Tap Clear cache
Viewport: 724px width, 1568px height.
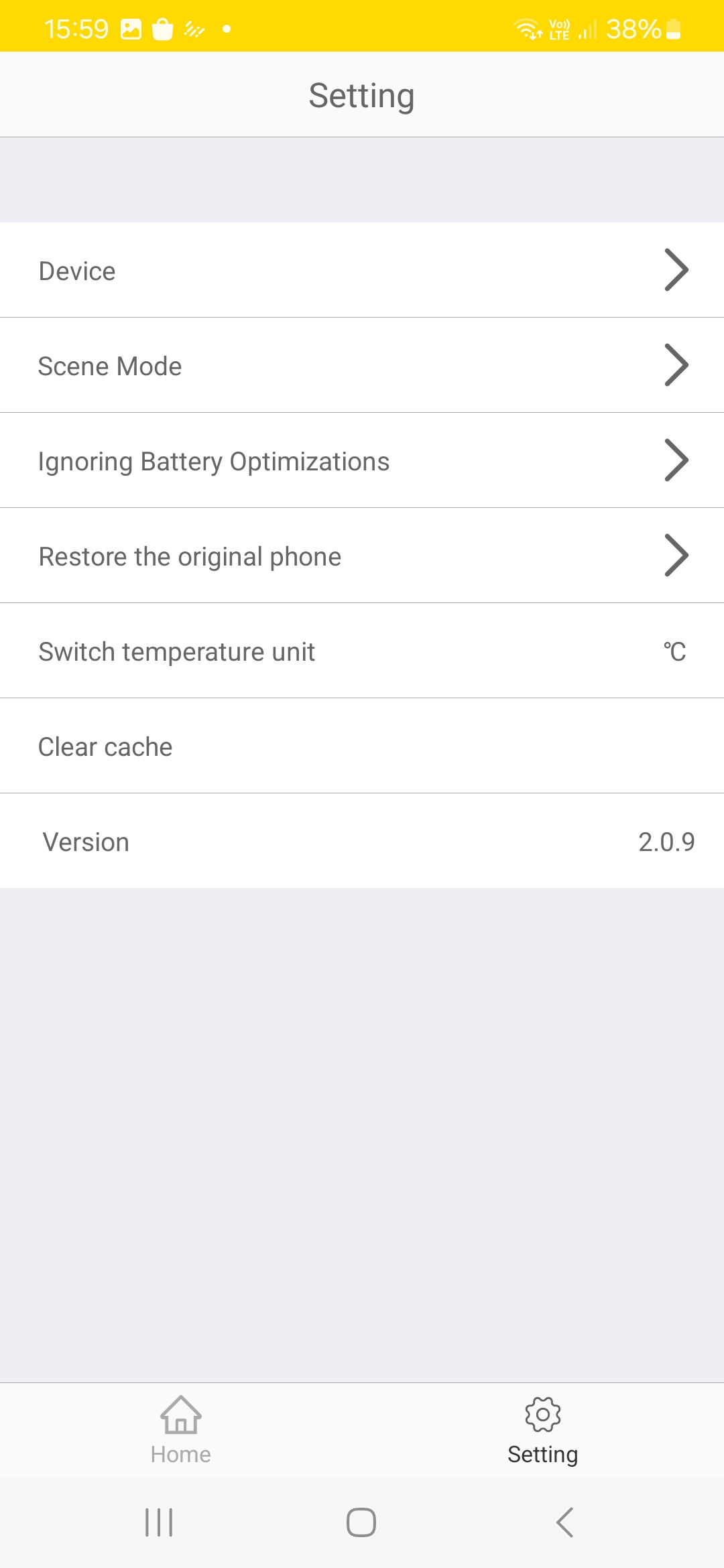(x=362, y=746)
